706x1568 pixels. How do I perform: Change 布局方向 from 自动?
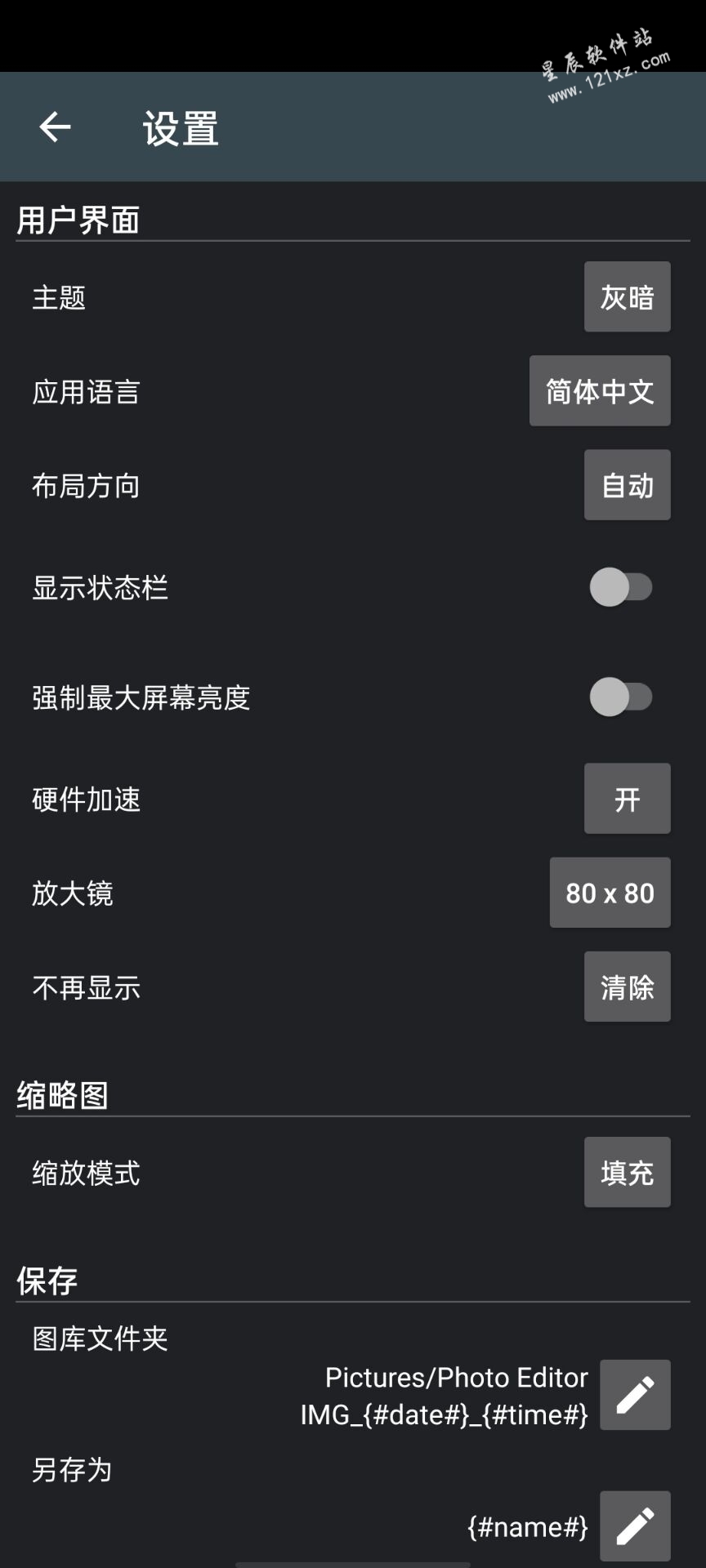tap(627, 484)
